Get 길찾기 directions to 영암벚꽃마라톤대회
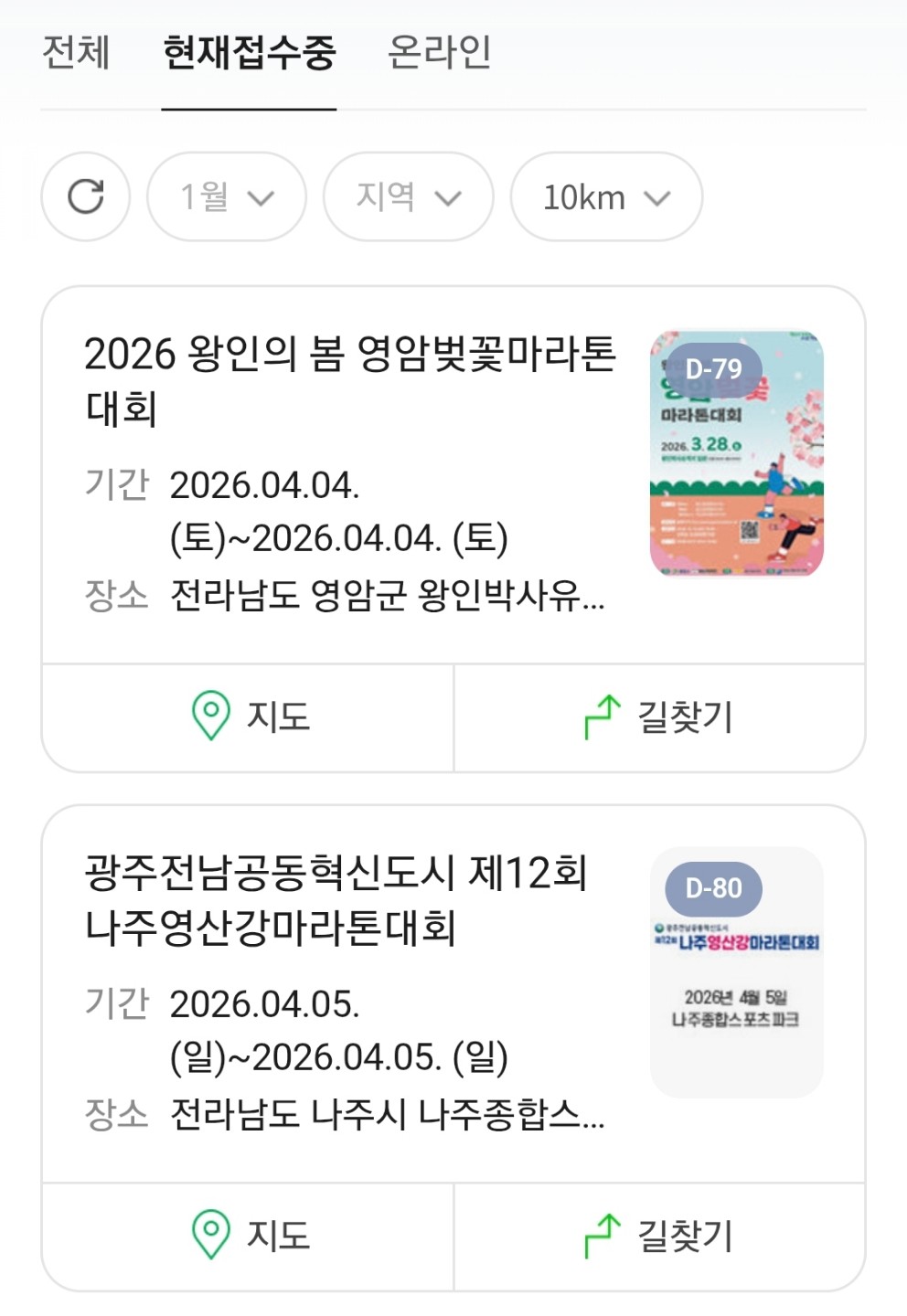Image resolution: width=907 pixels, height=1316 pixels. point(659,717)
